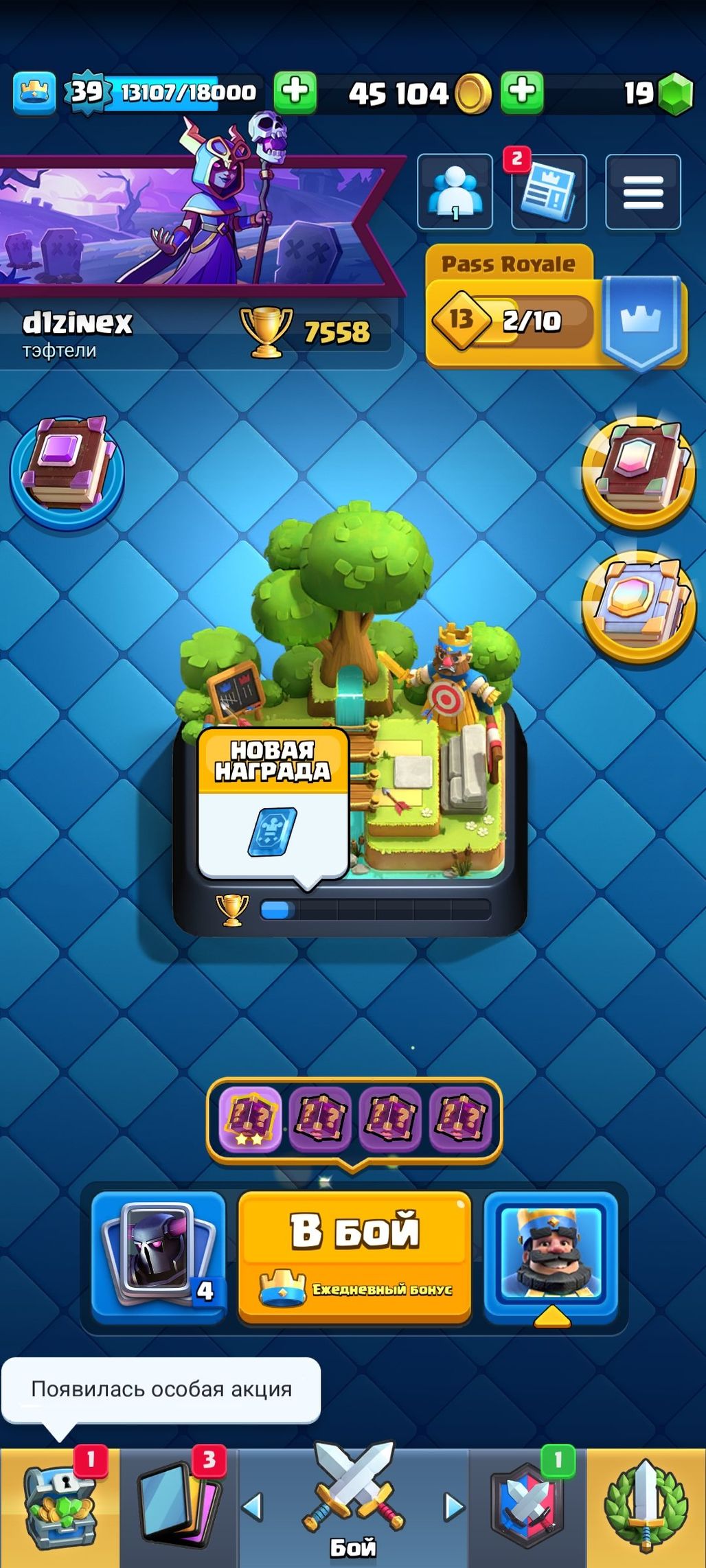Open the hamburger menu
This screenshot has height=1568, width=706.
point(643,192)
